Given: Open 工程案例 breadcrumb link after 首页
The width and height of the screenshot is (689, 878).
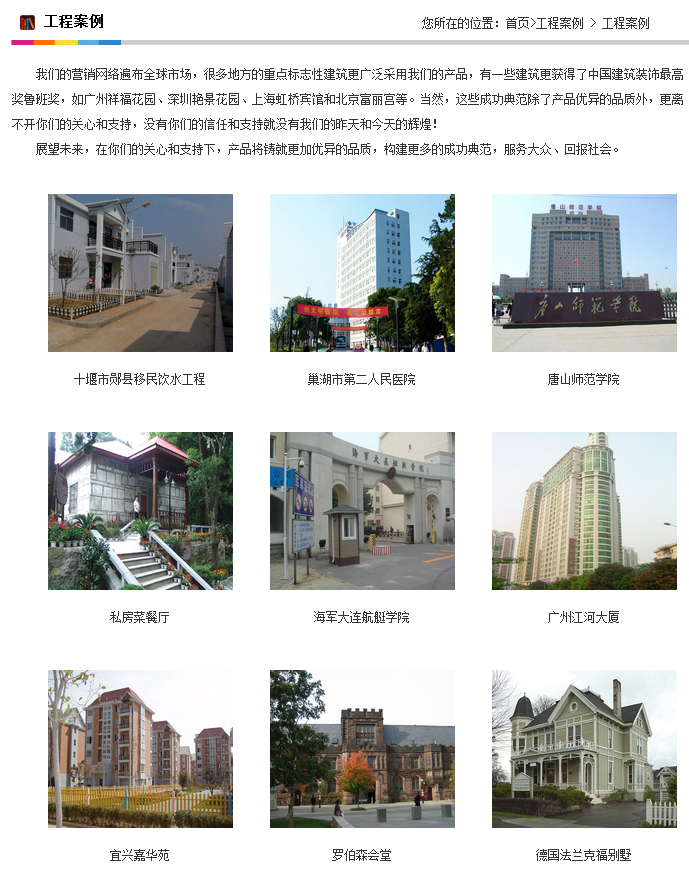Looking at the screenshot, I should tap(559, 23).
